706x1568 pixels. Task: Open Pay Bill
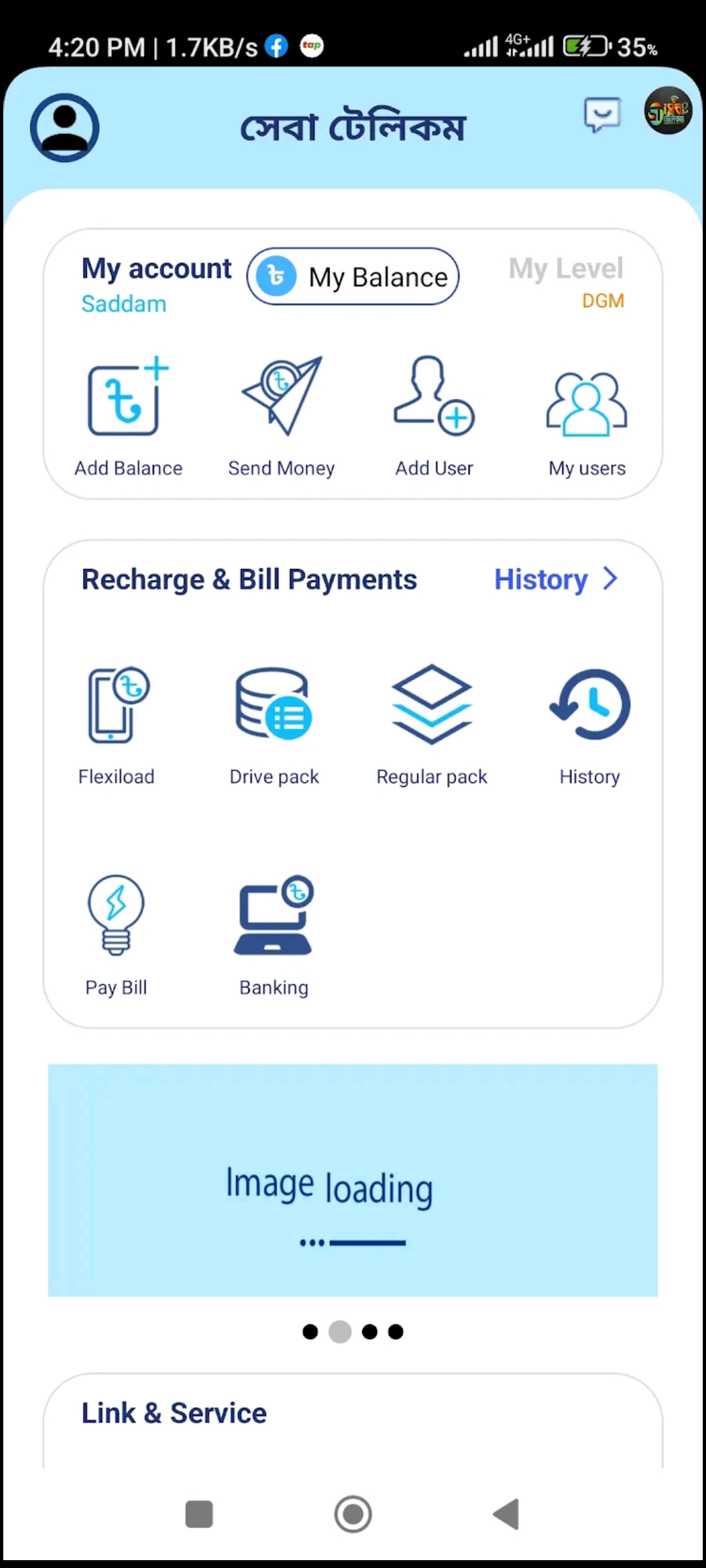coord(116,936)
